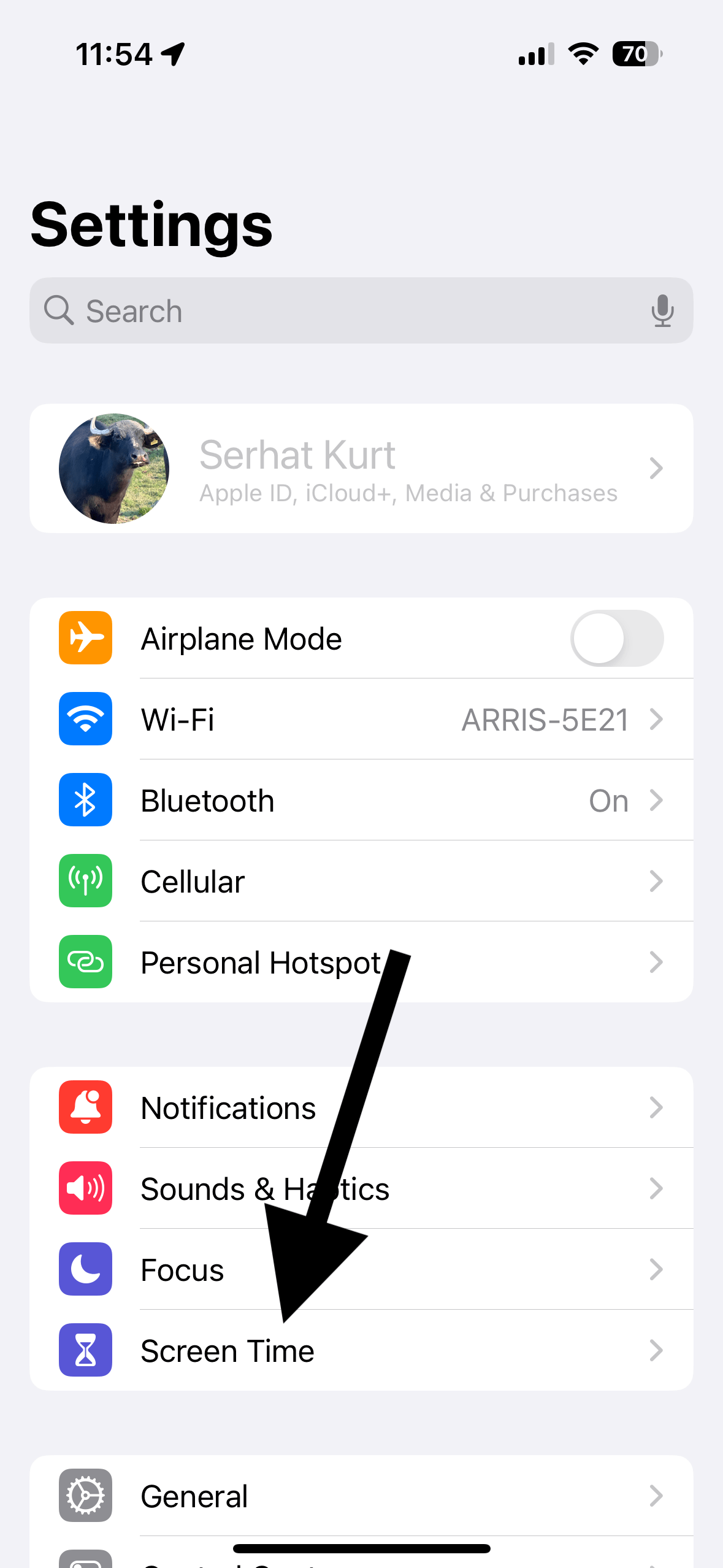
Task: Open Bluetooth settings
Action: click(361, 800)
